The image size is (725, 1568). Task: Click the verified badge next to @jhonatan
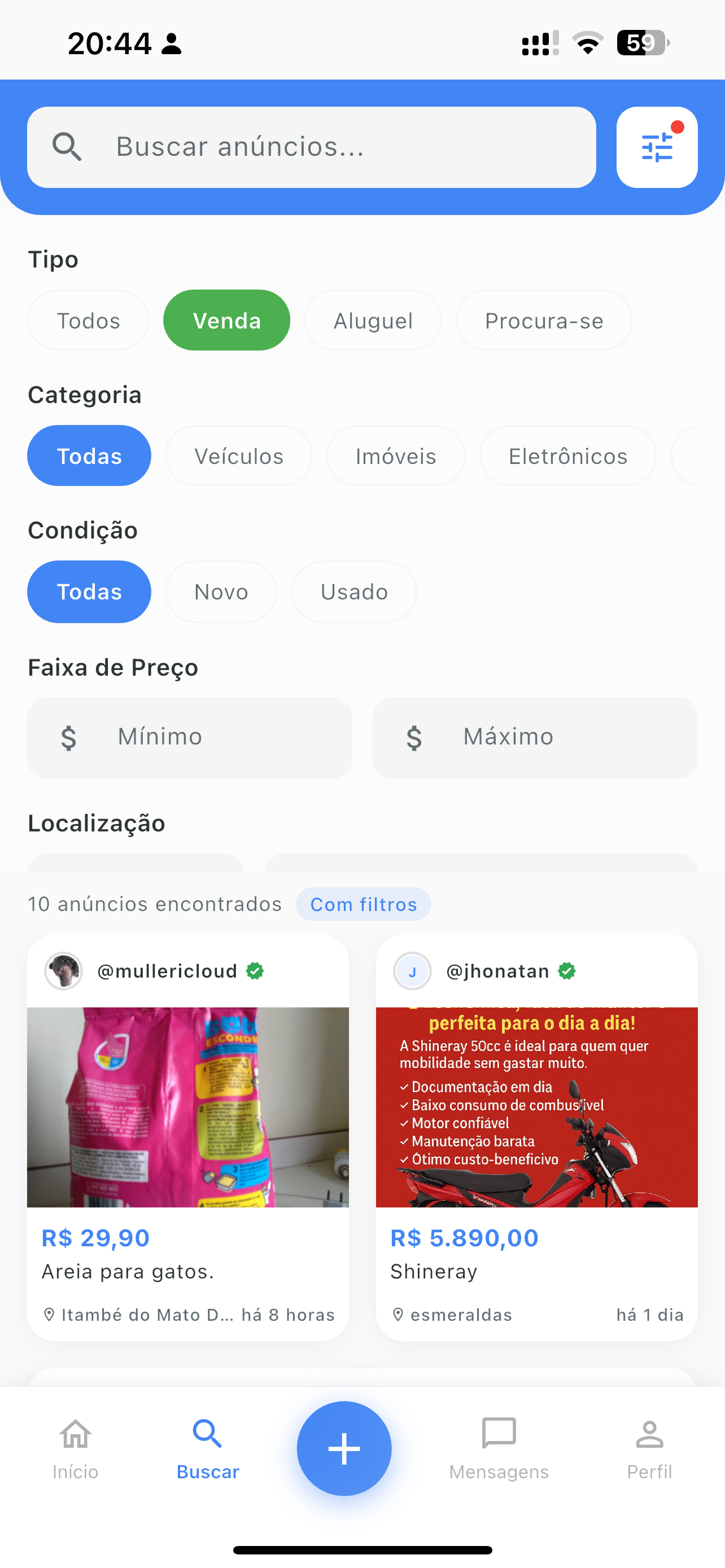click(x=566, y=971)
